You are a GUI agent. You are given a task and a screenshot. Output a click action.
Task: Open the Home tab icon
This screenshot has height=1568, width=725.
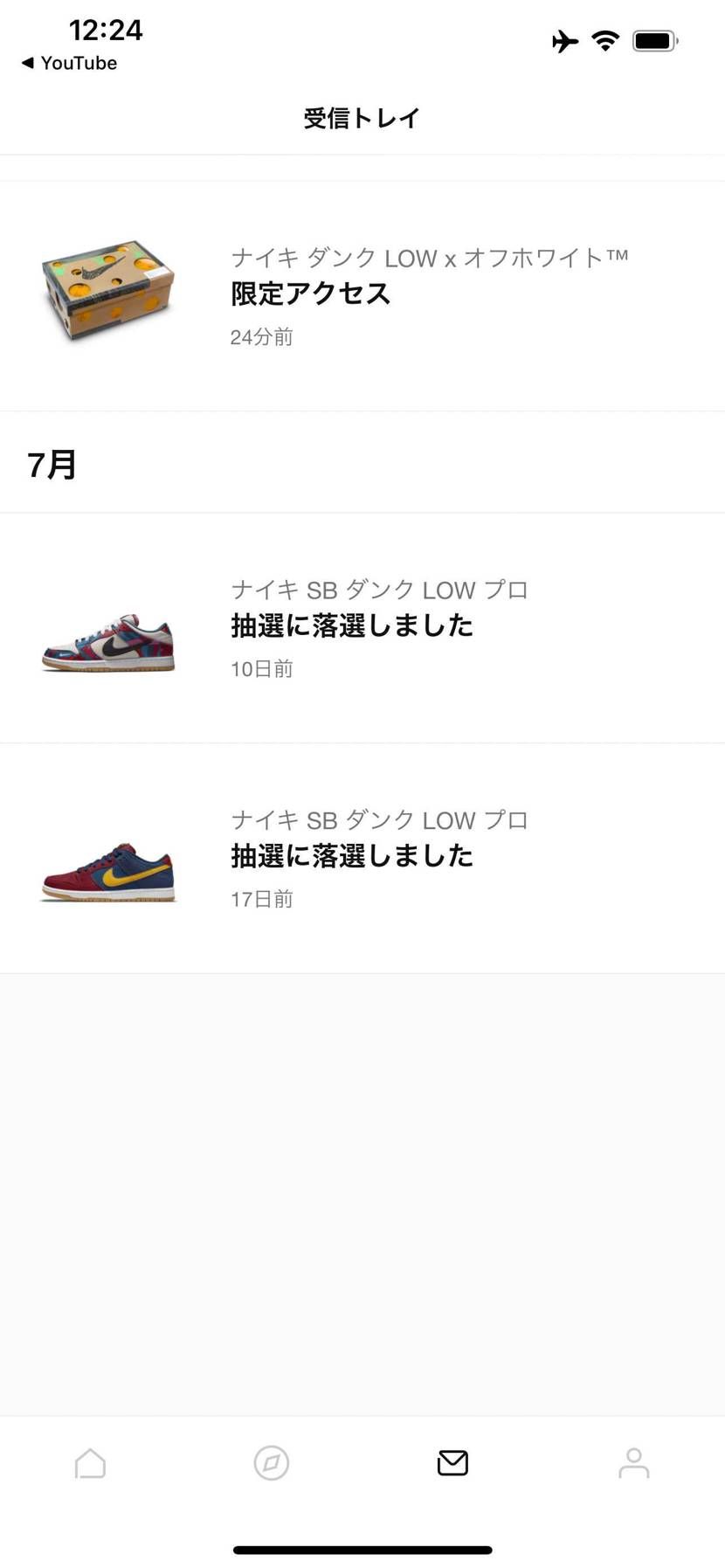point(90,1463)
